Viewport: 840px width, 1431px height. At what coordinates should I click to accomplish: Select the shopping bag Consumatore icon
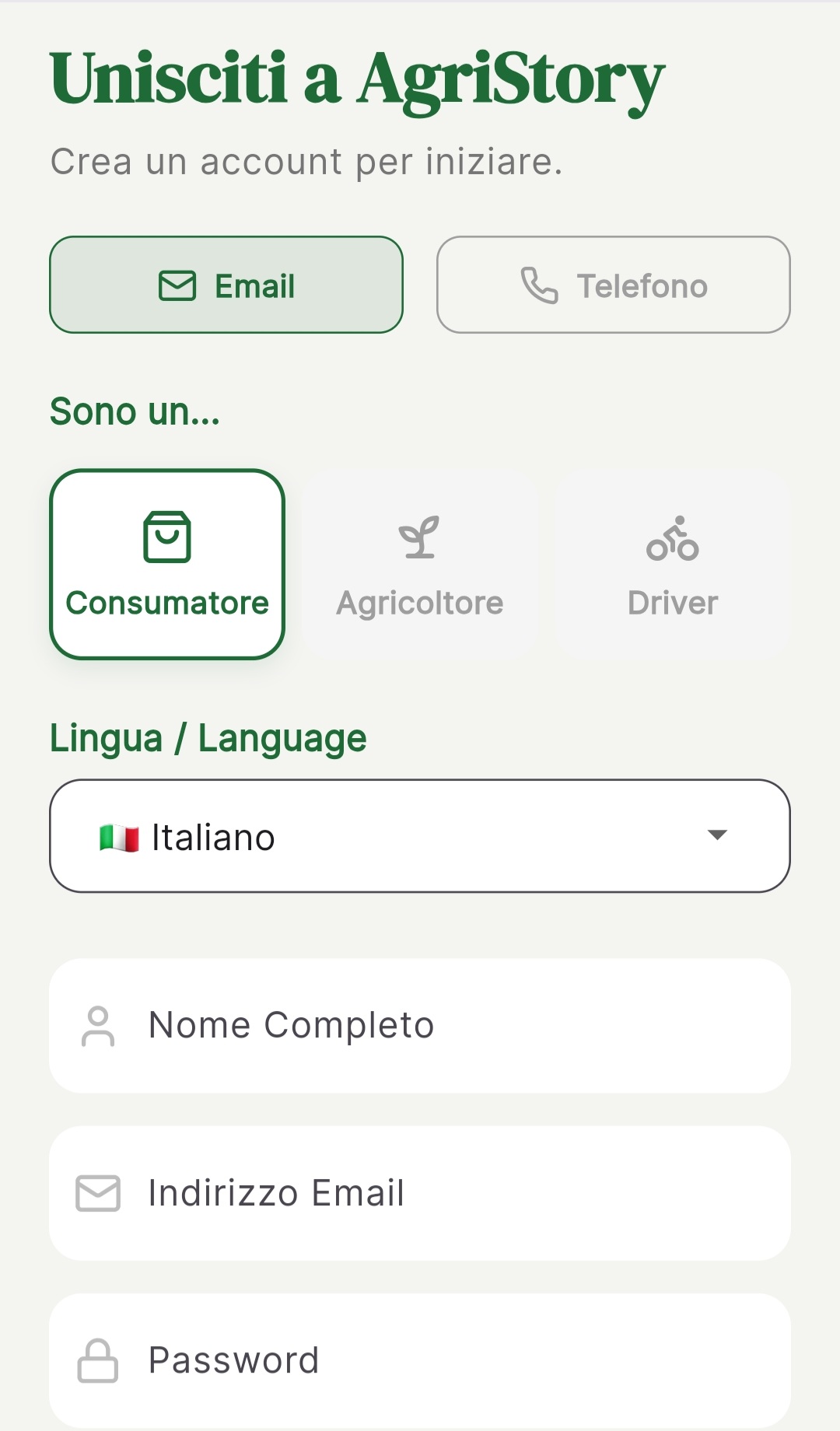click(x=166, y=537)
